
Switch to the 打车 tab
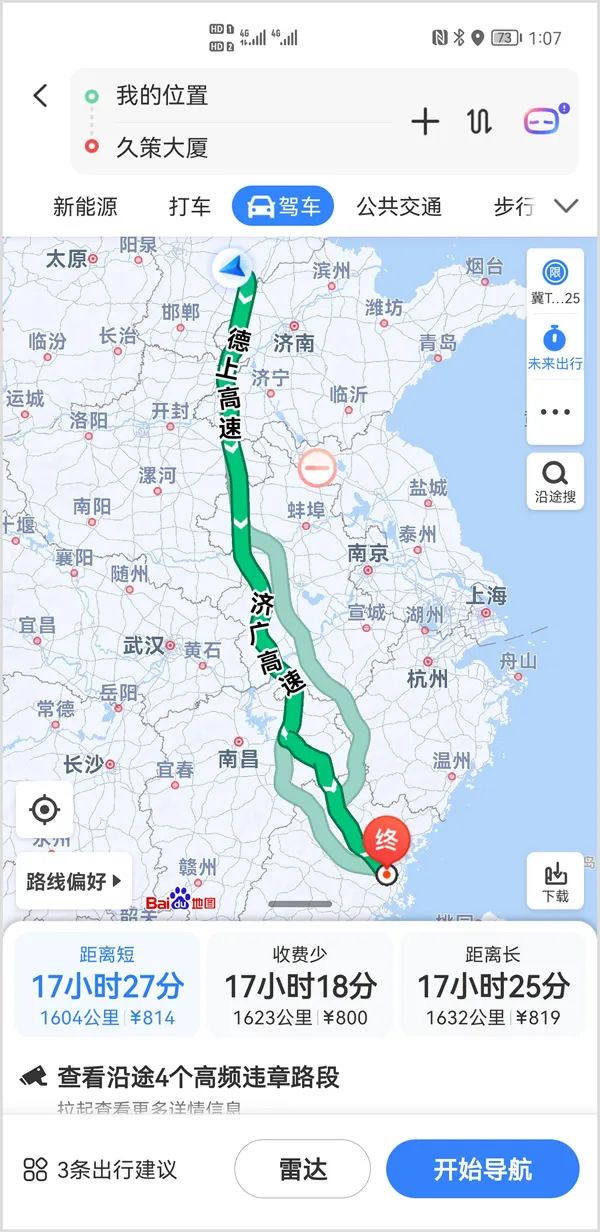[190, 207]
